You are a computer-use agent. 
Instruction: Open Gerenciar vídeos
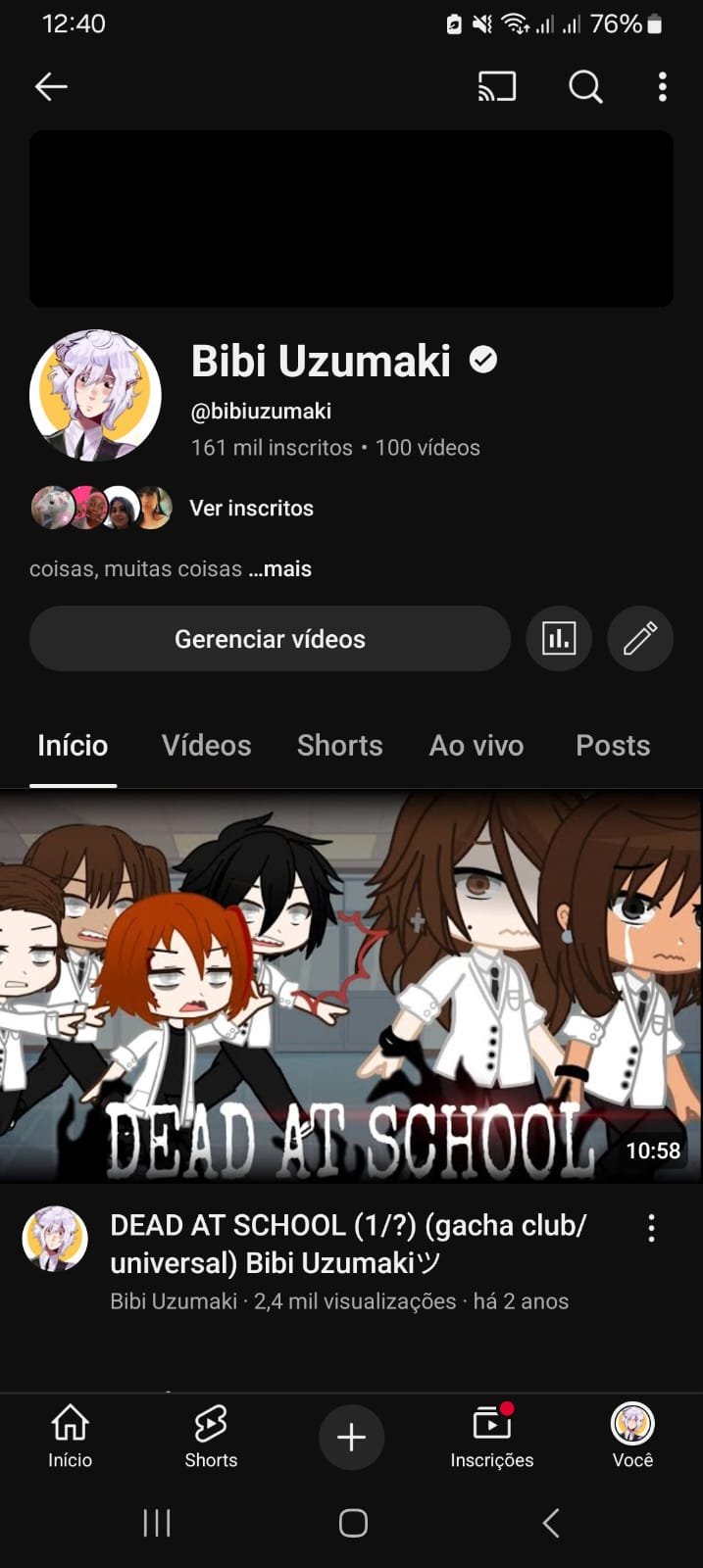270,639
